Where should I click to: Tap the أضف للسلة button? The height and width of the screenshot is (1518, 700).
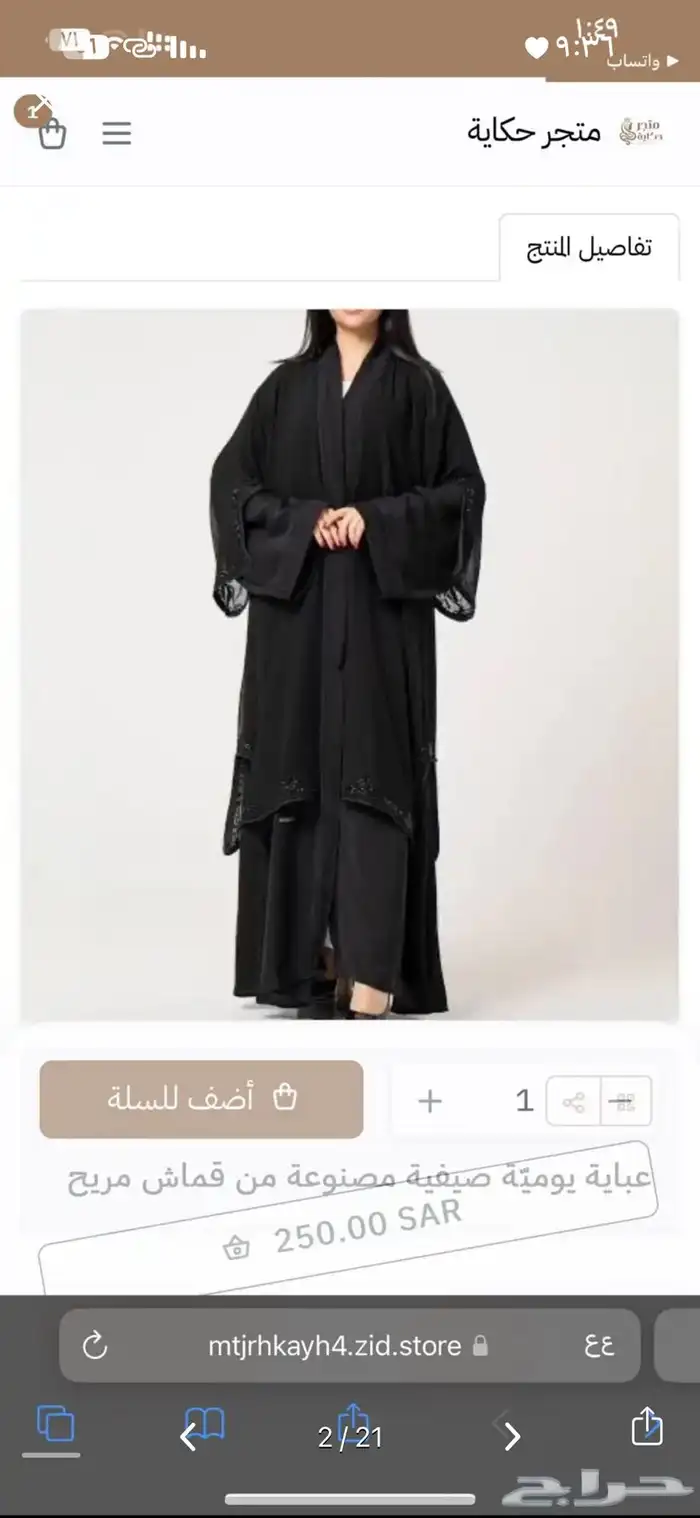pyautogui.click(x=201, y=1099)
